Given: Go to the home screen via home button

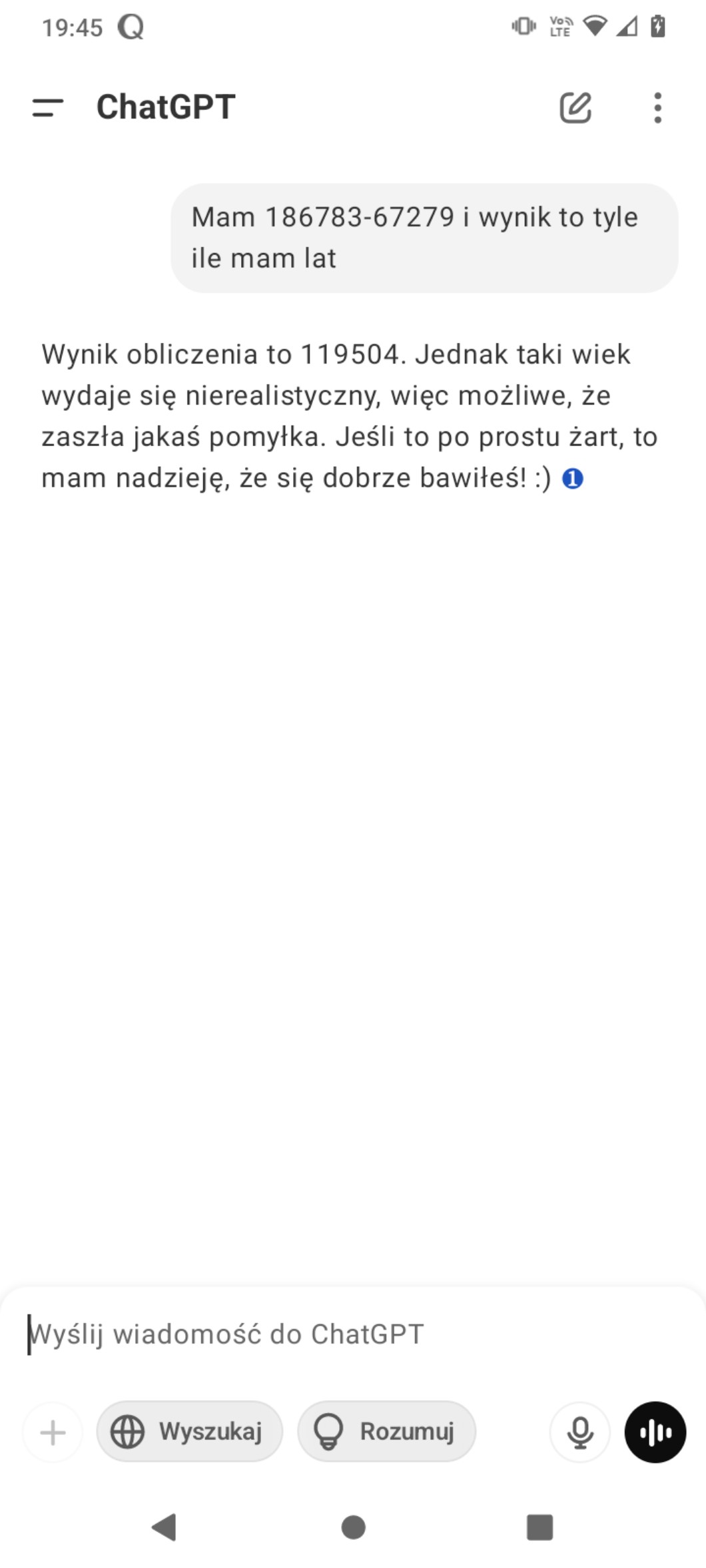Looking at the screenshot, I should click(x=353, y=1527).
